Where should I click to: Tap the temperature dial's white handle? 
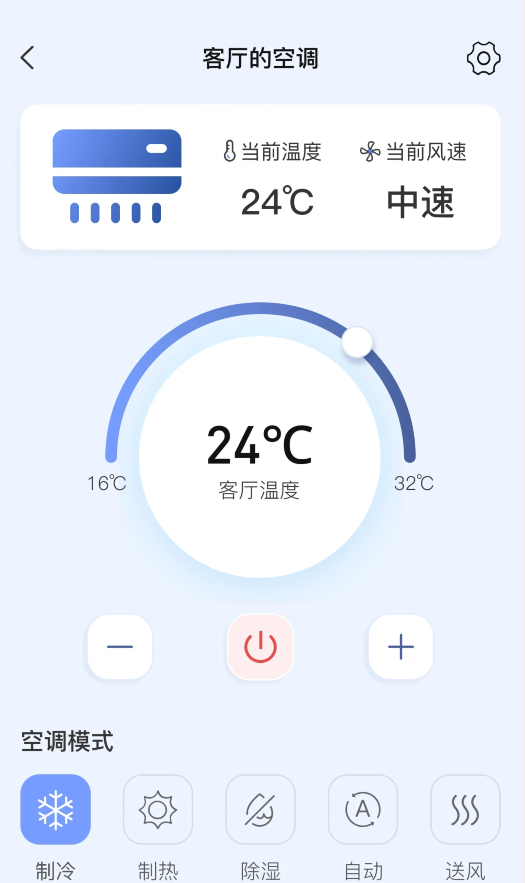point(357,342)
